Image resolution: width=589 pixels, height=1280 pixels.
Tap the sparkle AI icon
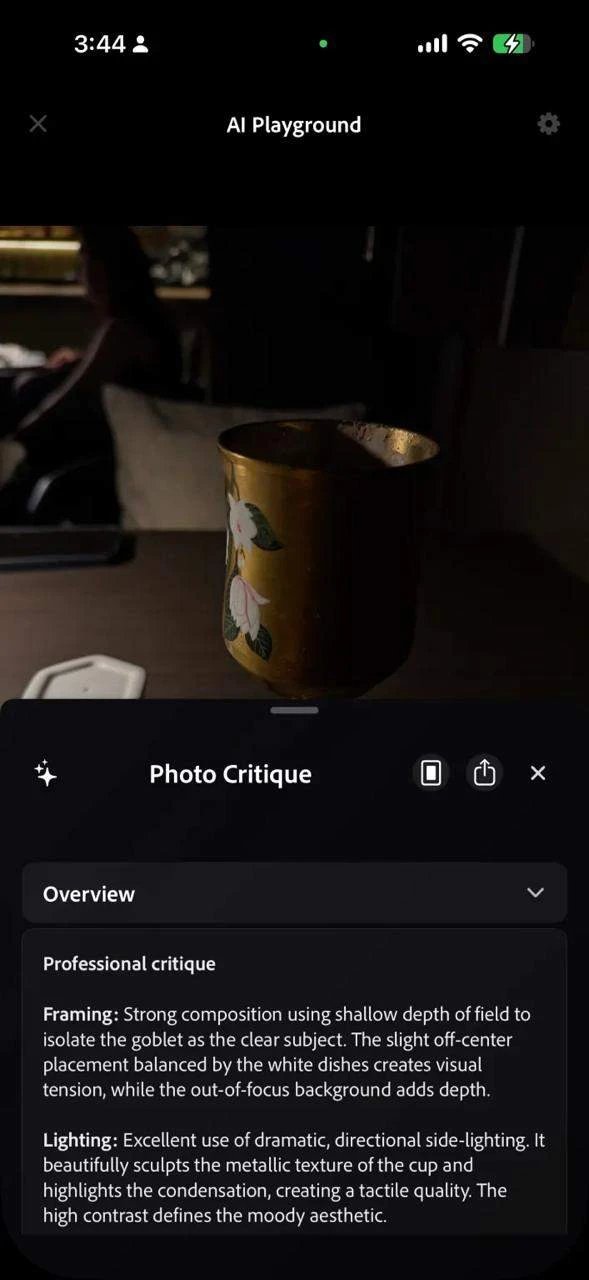[46, 773]
